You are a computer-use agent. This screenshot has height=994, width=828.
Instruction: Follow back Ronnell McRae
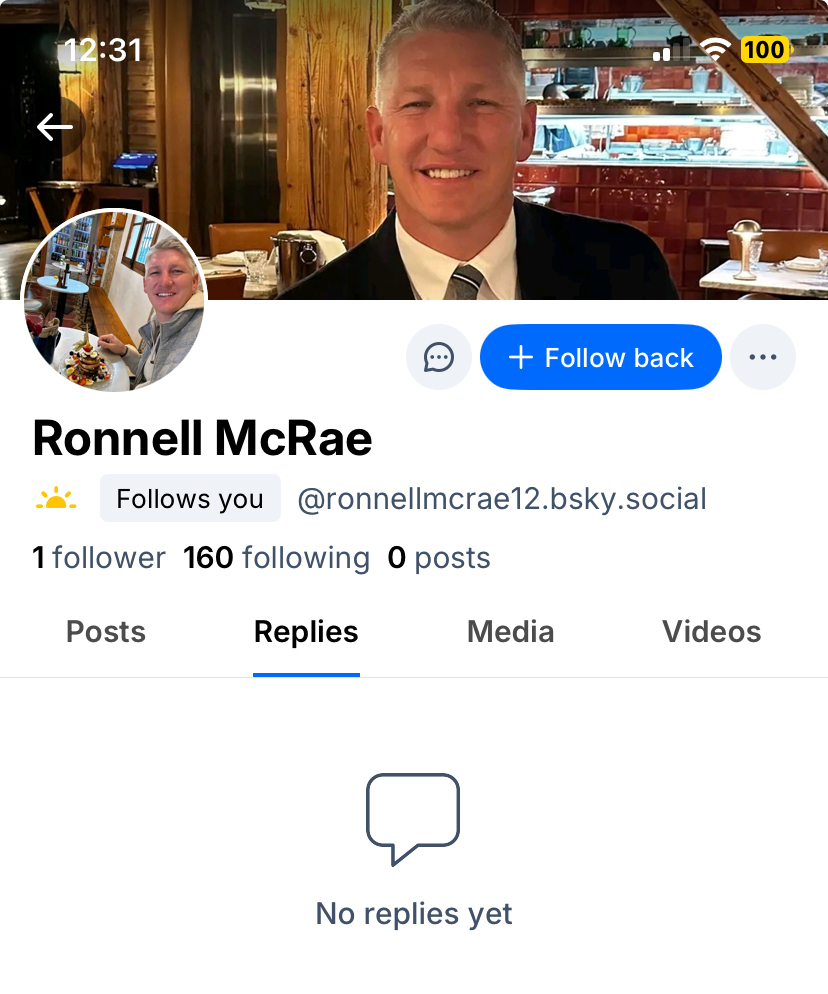pyautogui.click(x=600, y=357)
